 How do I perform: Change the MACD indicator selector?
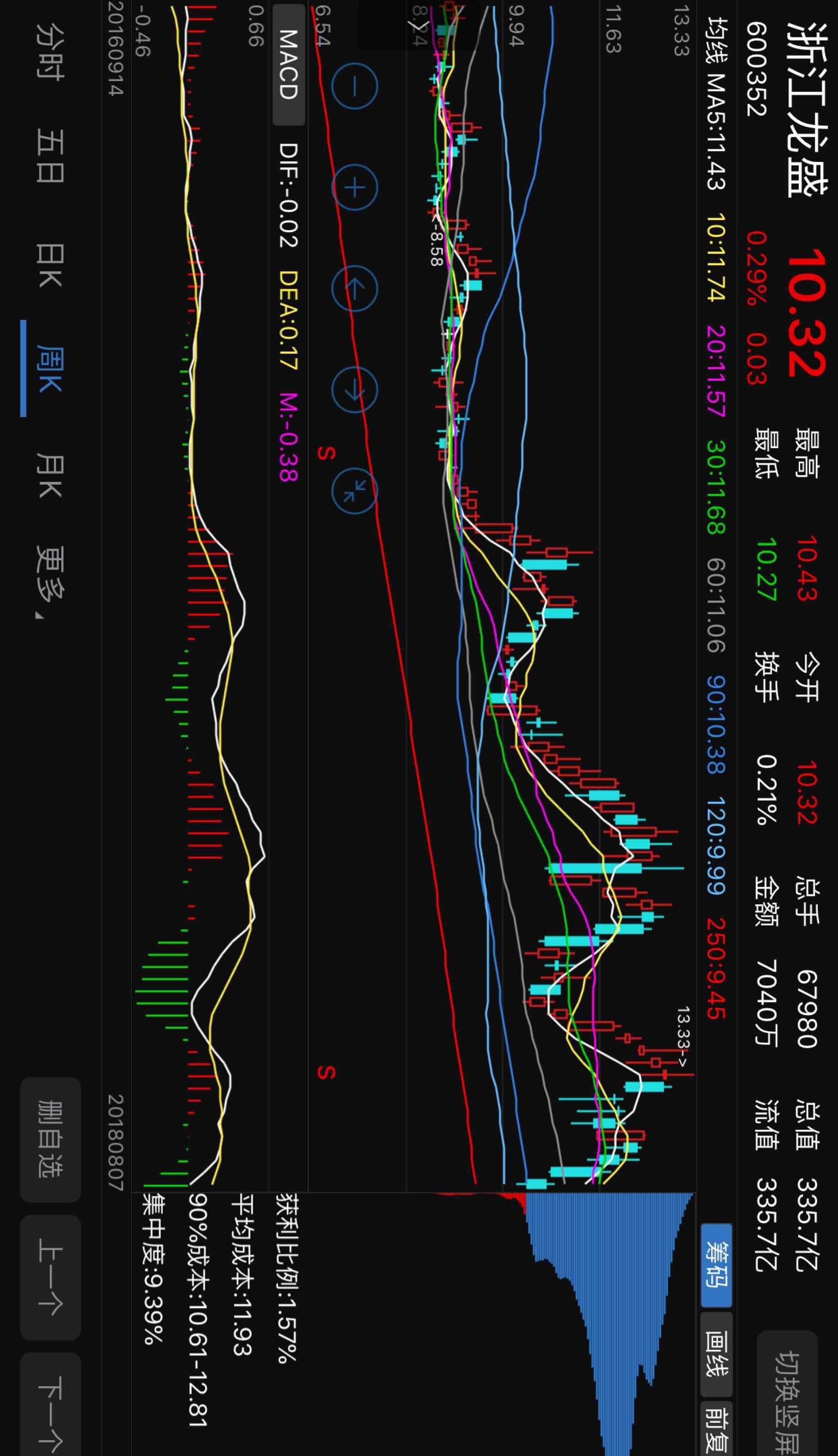tap(288, 64)
